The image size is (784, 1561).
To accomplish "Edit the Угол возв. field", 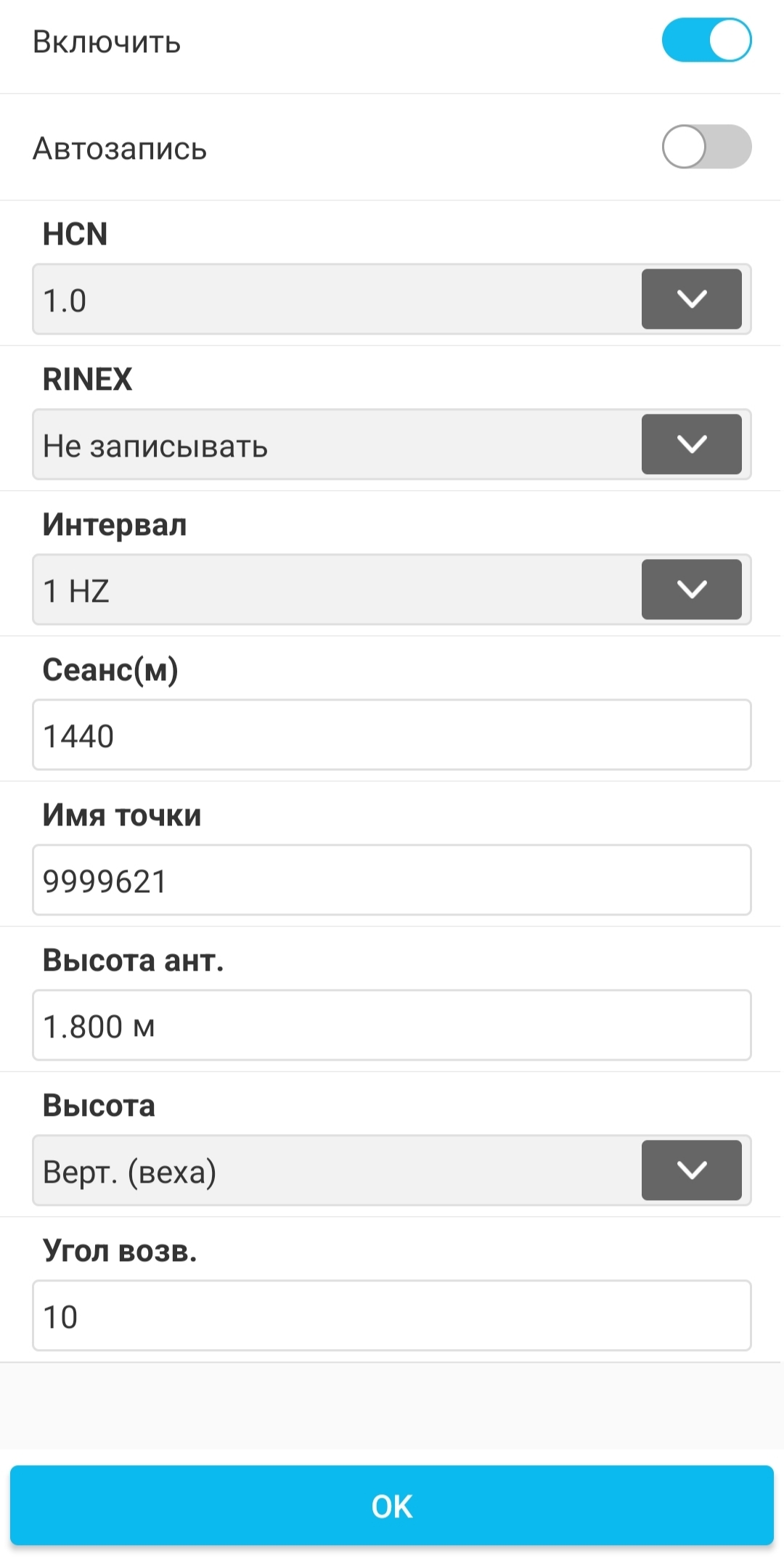I will tap(392, 1316).
